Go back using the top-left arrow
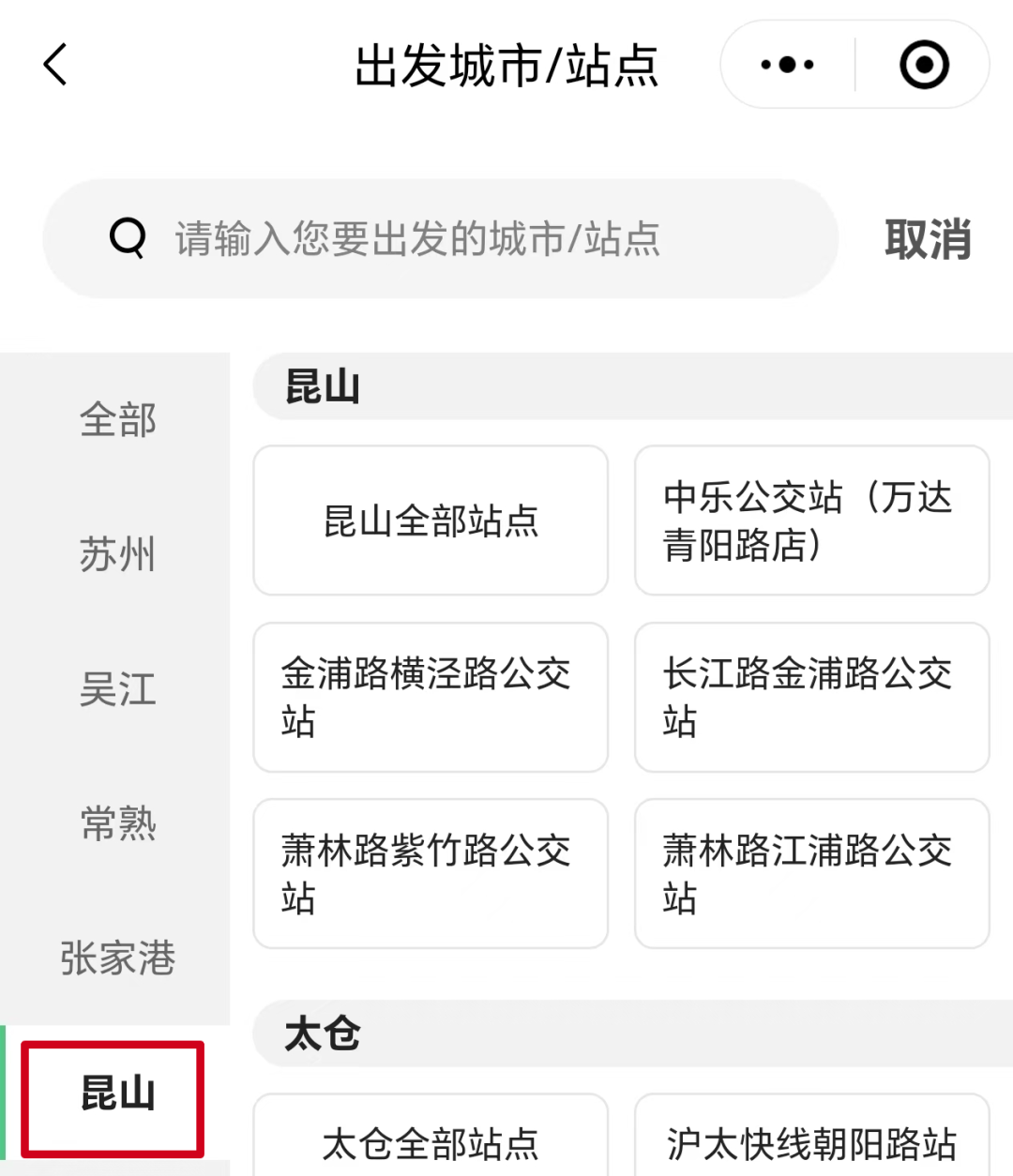The width and height of the screenshot is (1013, 1176). (56, 65)
